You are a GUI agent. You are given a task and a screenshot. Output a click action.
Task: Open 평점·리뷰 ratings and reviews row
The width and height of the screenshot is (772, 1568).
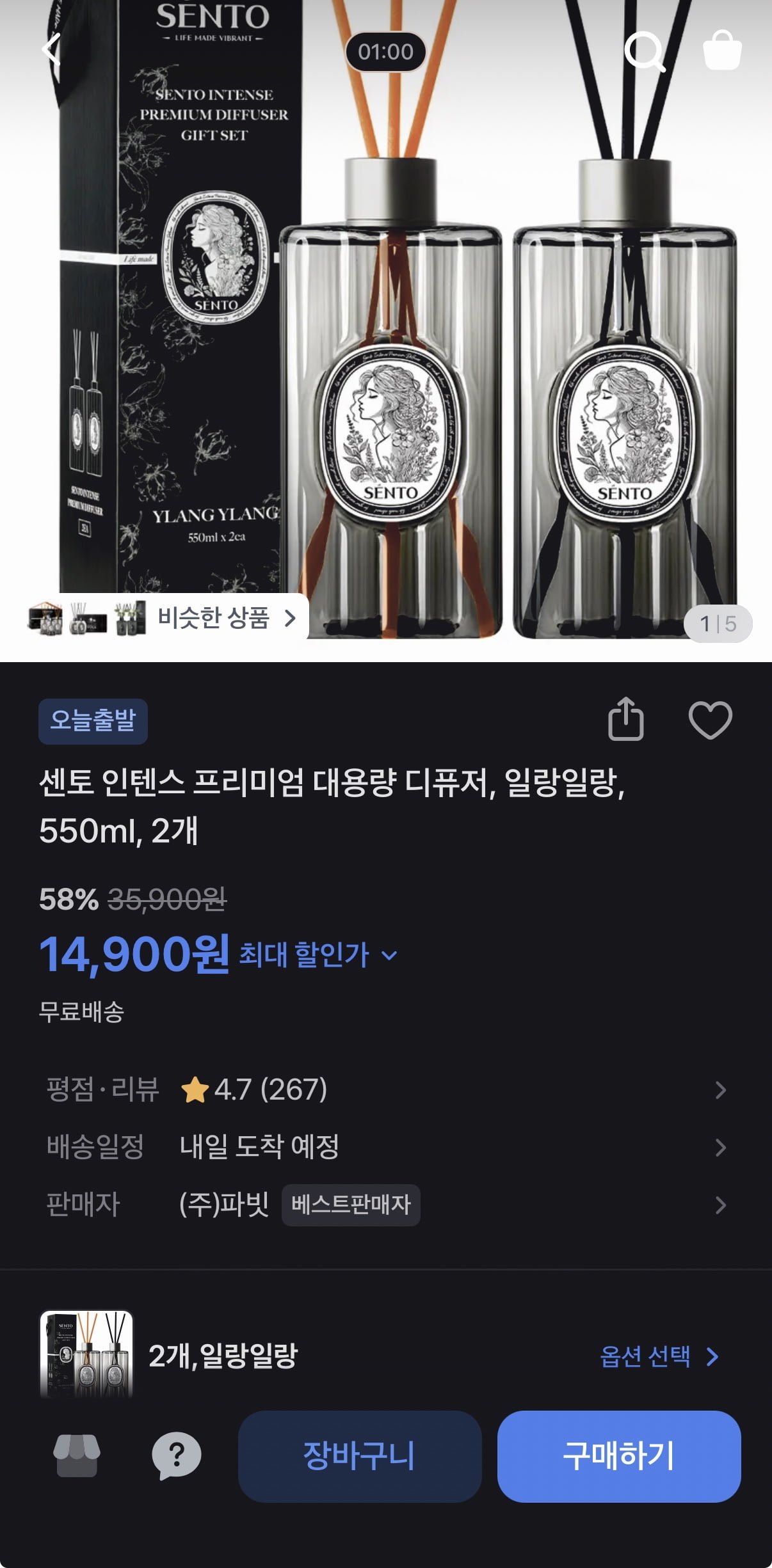pyautogui.click(x=385, y=1089)
